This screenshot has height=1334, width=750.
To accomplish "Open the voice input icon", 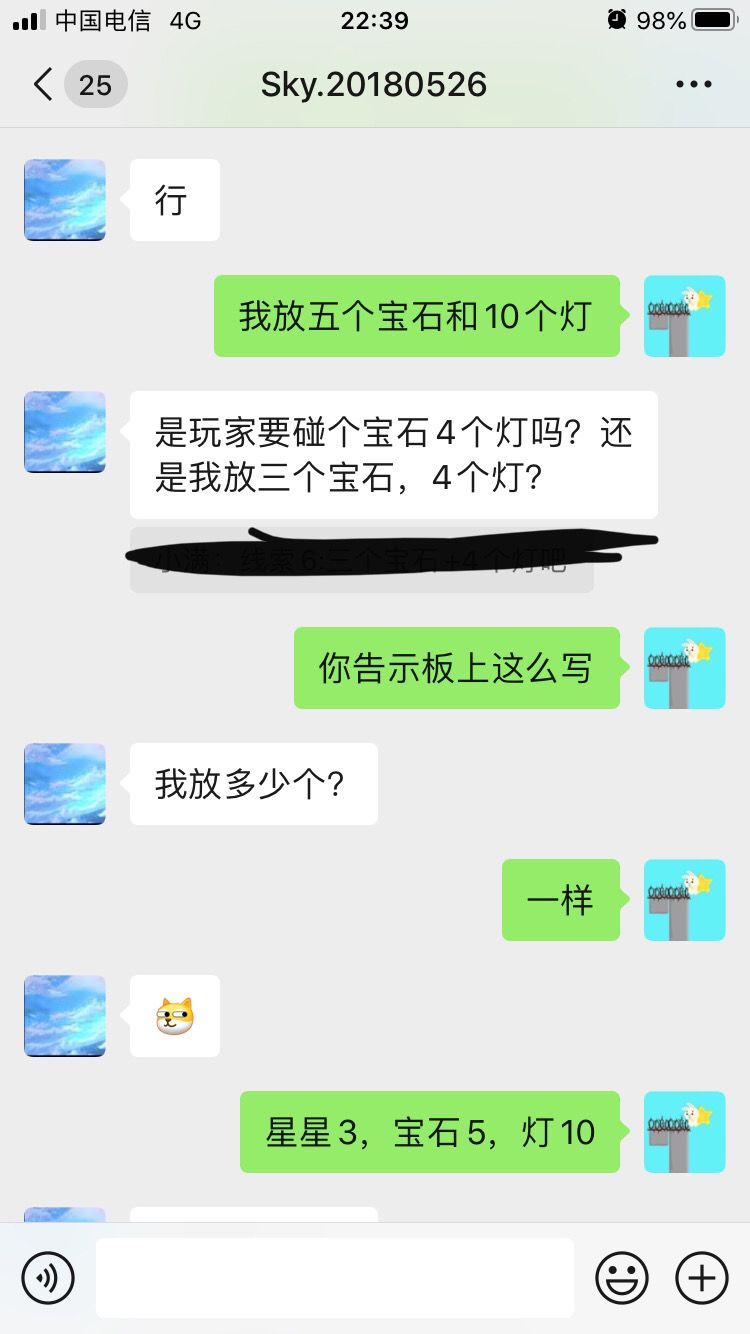I will point(47,1277).
